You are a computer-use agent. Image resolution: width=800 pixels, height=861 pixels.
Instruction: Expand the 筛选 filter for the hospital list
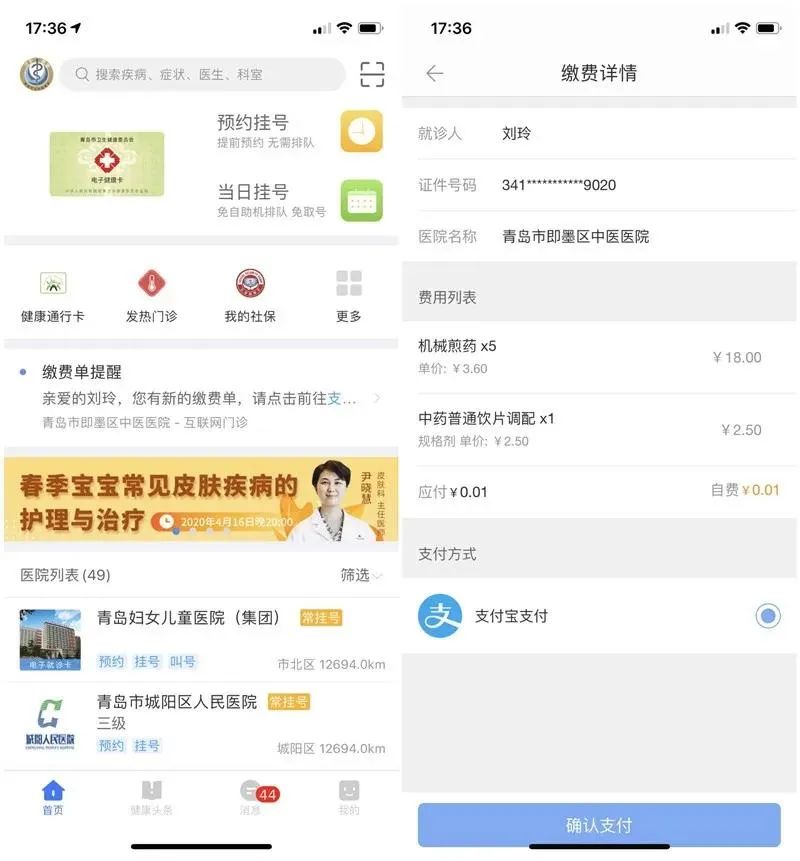361,575
